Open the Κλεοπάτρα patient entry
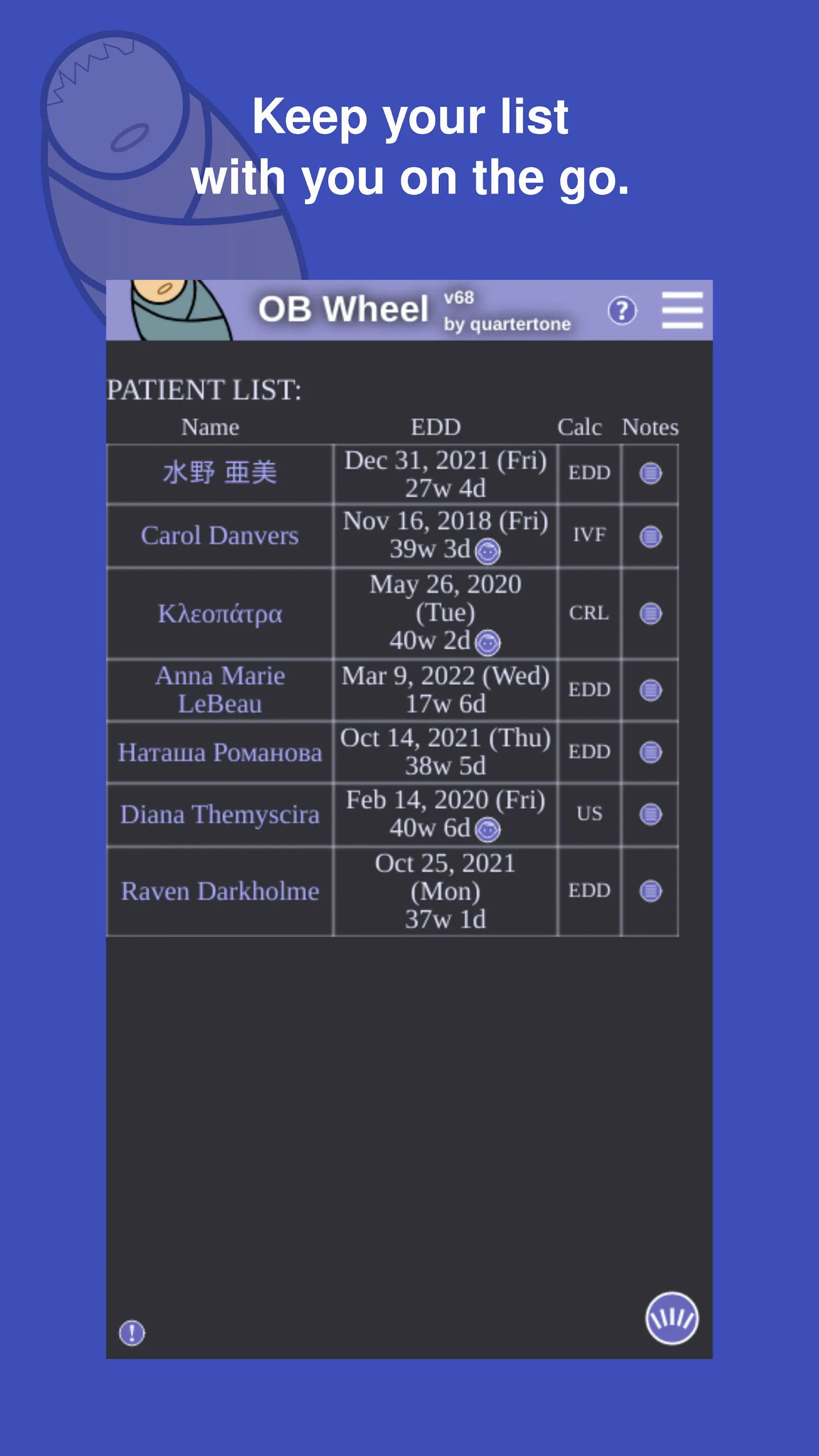 coord(220,615)
